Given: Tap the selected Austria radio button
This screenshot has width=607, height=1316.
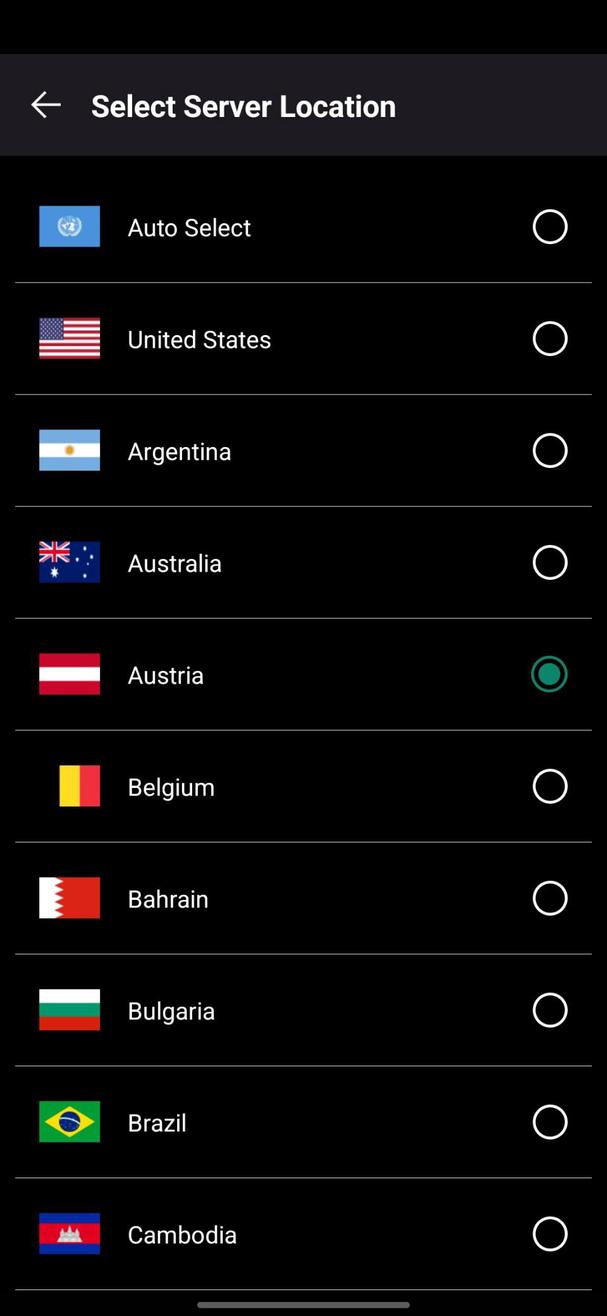Looking at the screenshot, I should tap(549, 675).
